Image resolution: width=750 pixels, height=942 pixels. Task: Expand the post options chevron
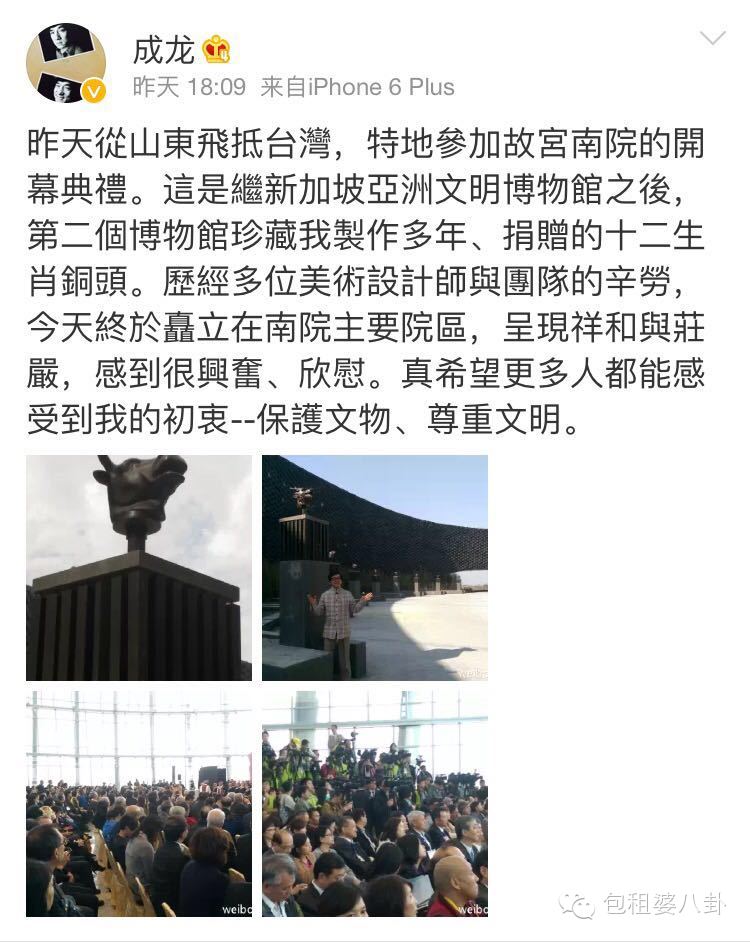712,39
